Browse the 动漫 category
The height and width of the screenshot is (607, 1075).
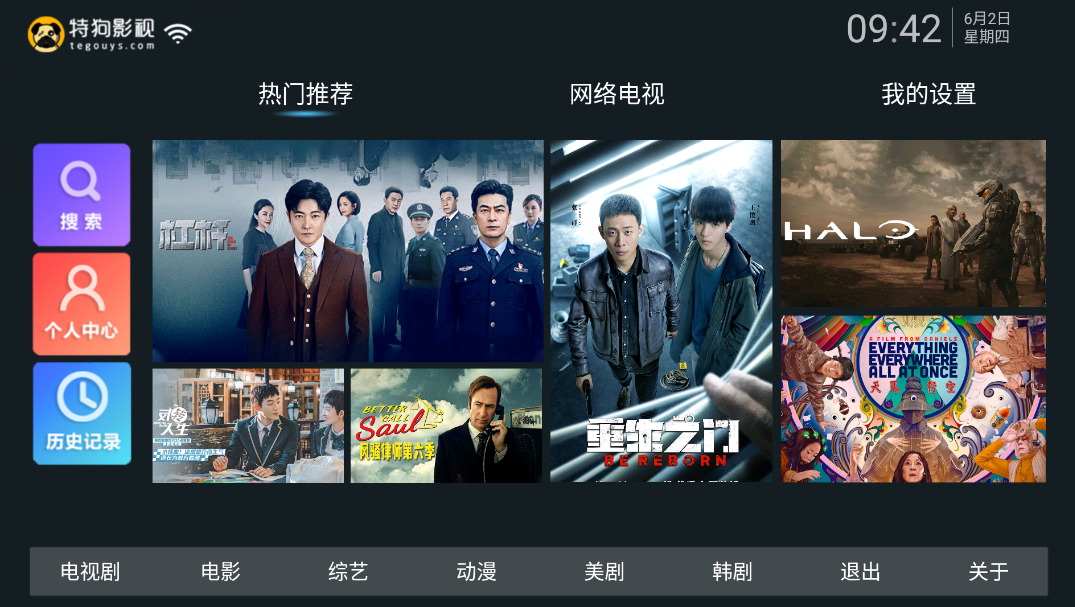[476, 572]
